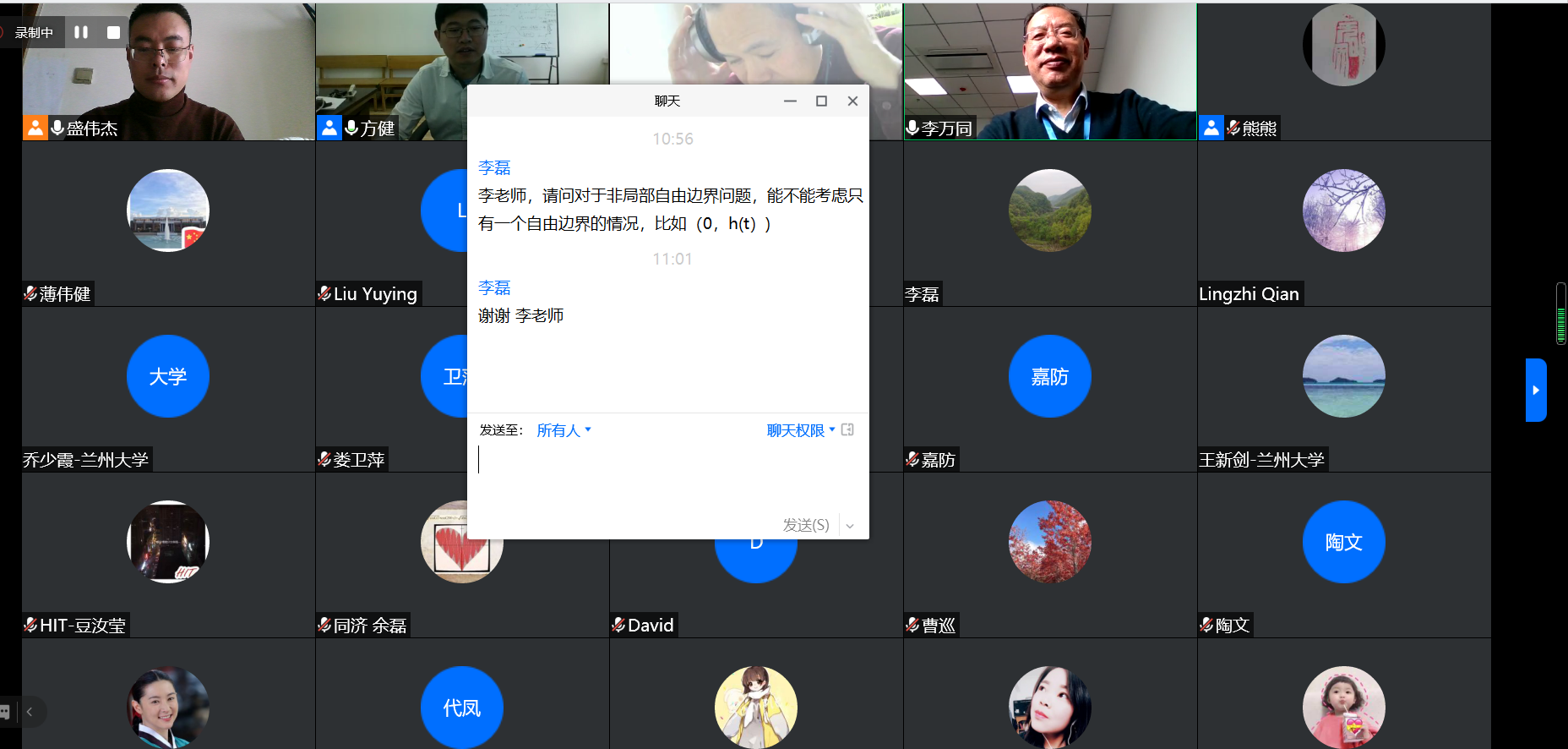Minimize the chat window
This screenshot has width=1568, height=749.
(790, 101)
